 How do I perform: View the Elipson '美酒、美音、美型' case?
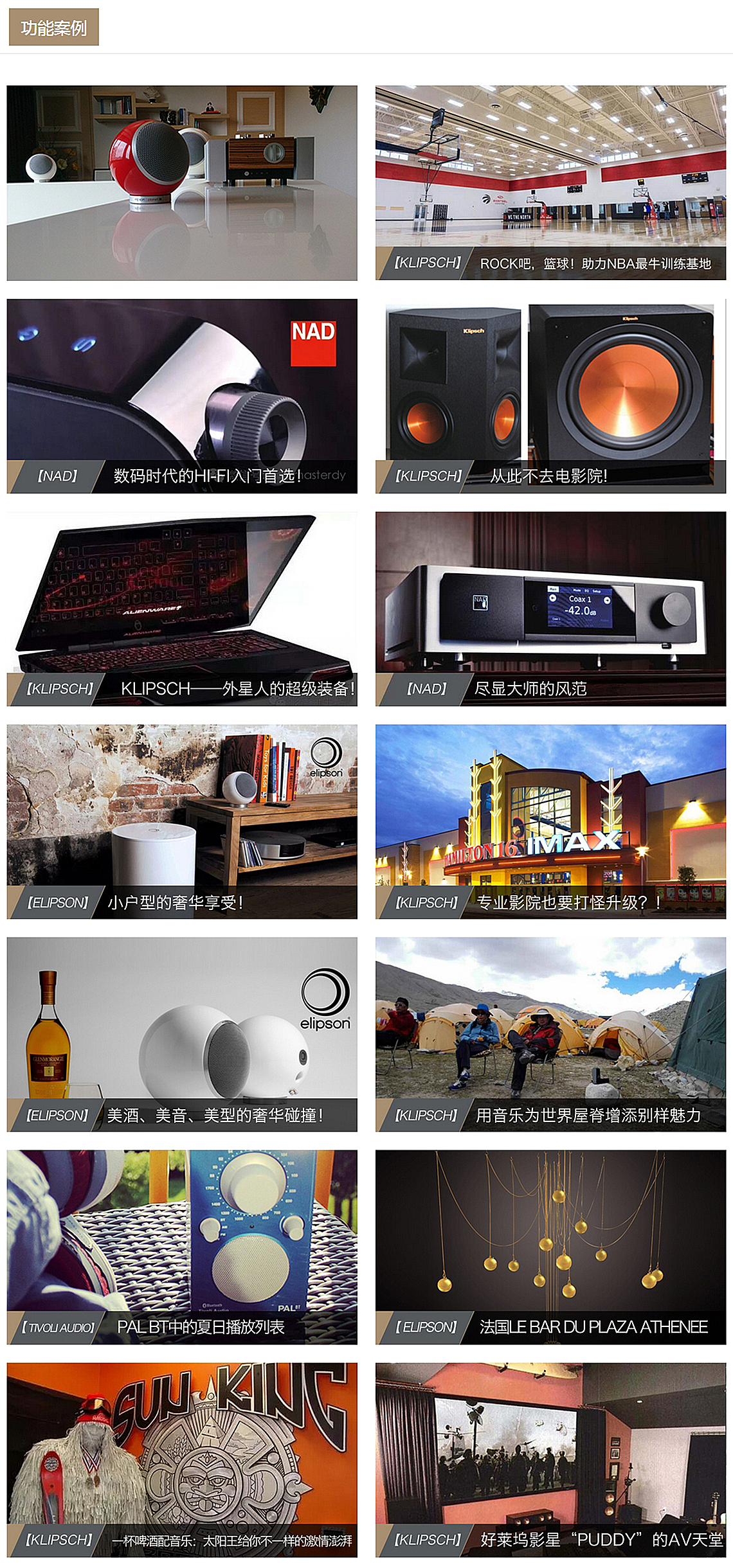click(x=182, y=1034)
